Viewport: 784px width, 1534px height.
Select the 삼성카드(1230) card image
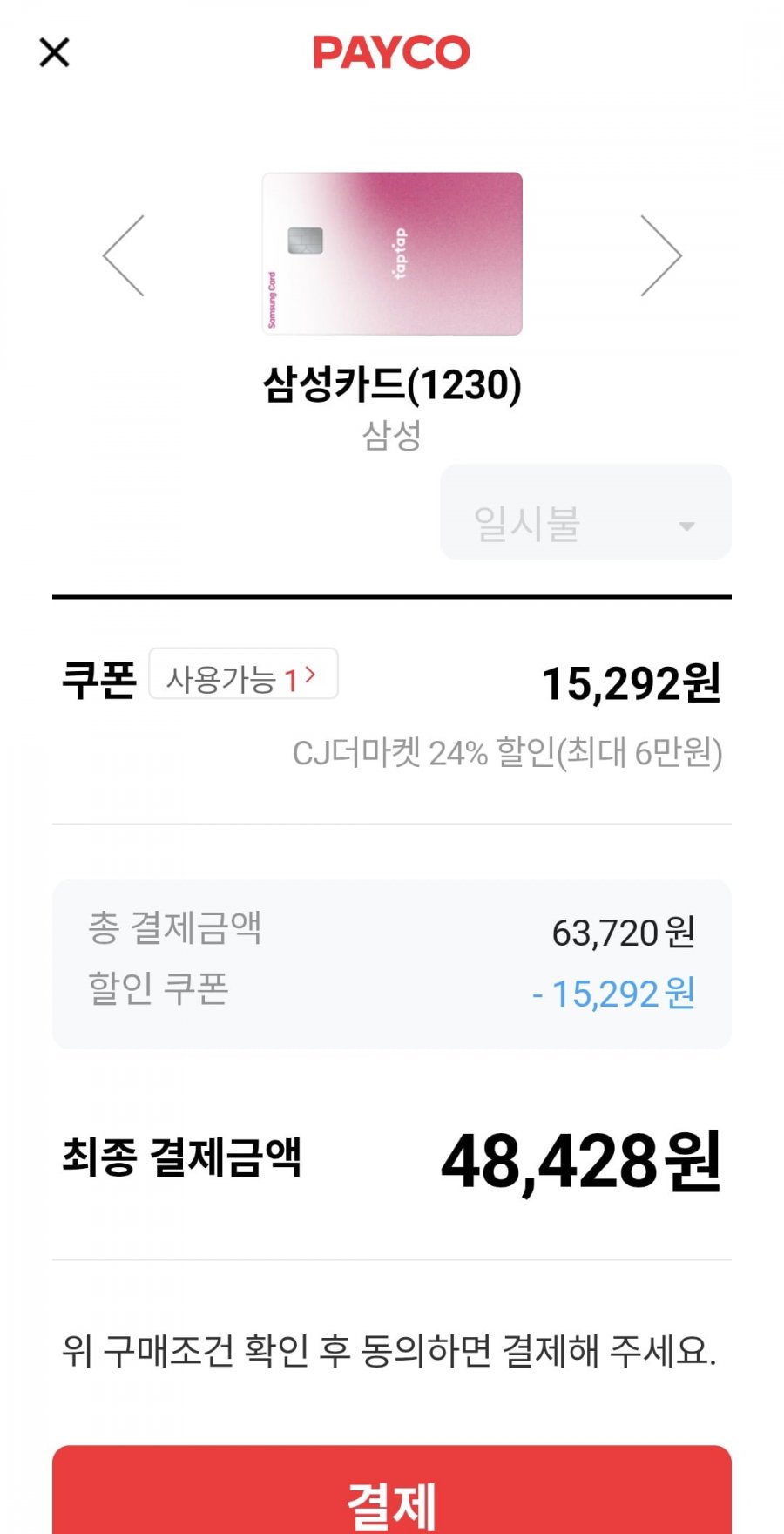[x=392, y=254]
